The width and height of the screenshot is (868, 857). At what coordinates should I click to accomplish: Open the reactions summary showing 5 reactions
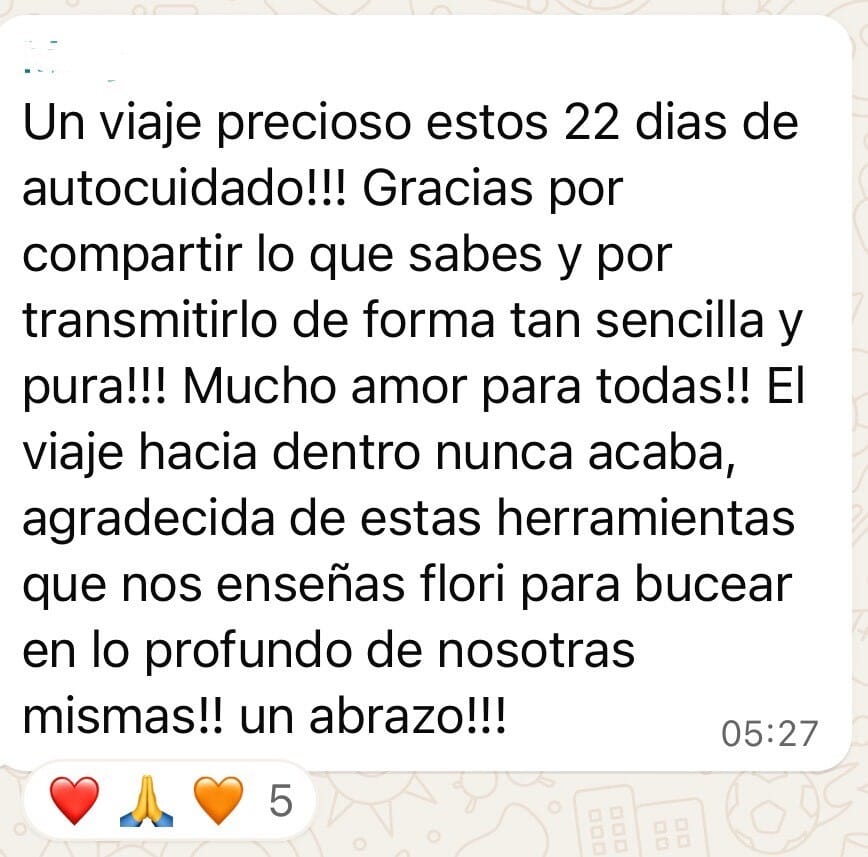pos(170,802)
